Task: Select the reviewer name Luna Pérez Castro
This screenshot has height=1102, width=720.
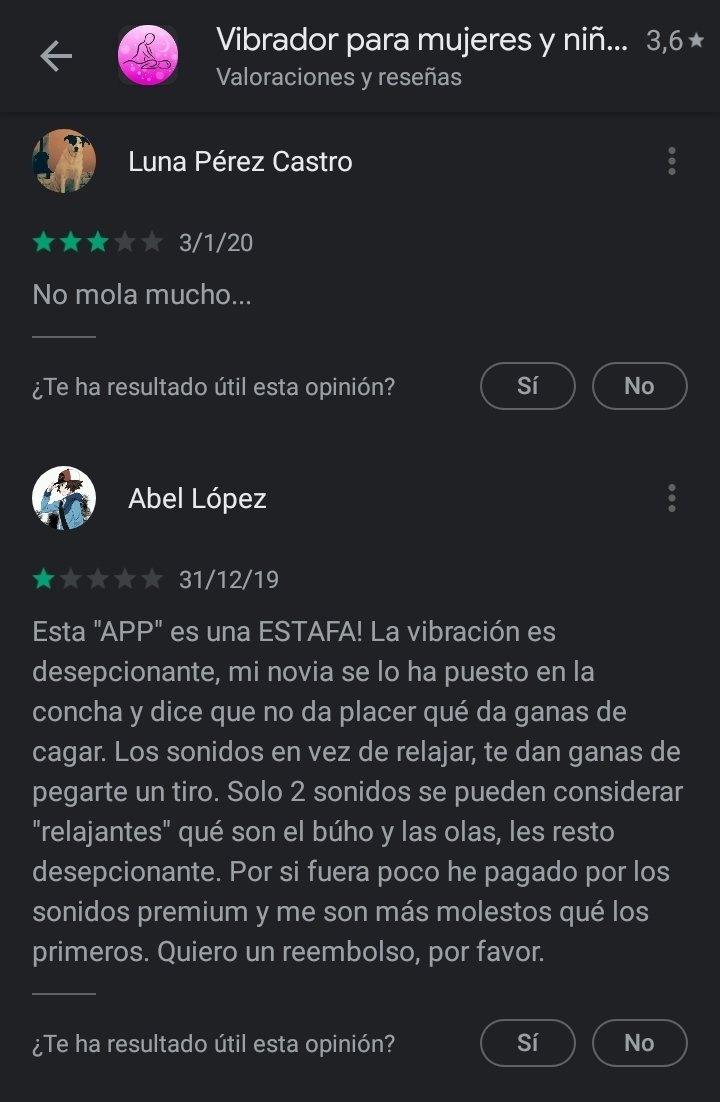Action: (240, 161)
